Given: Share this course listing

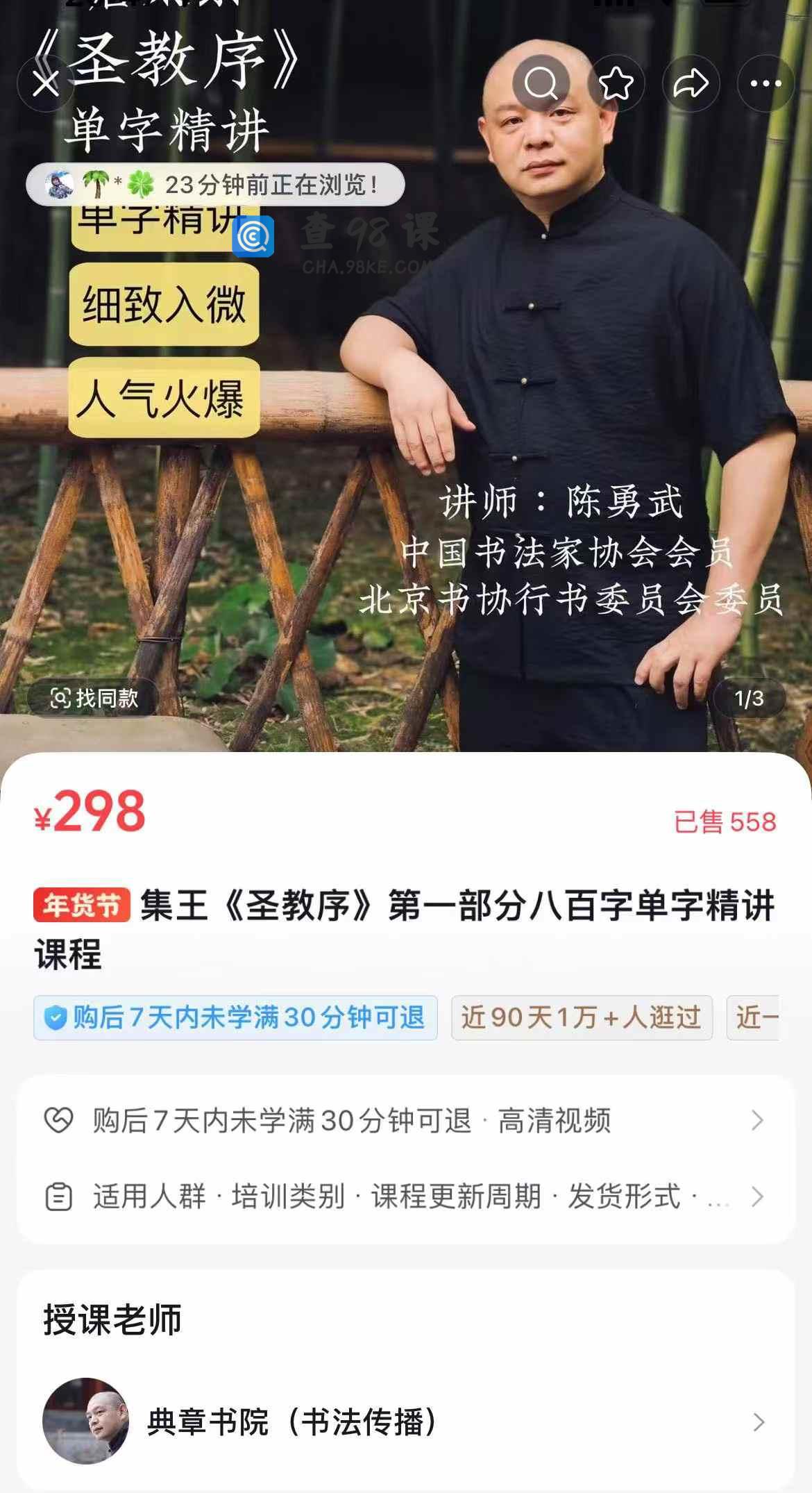Looking at the screenshot, I should coord(691,84).
